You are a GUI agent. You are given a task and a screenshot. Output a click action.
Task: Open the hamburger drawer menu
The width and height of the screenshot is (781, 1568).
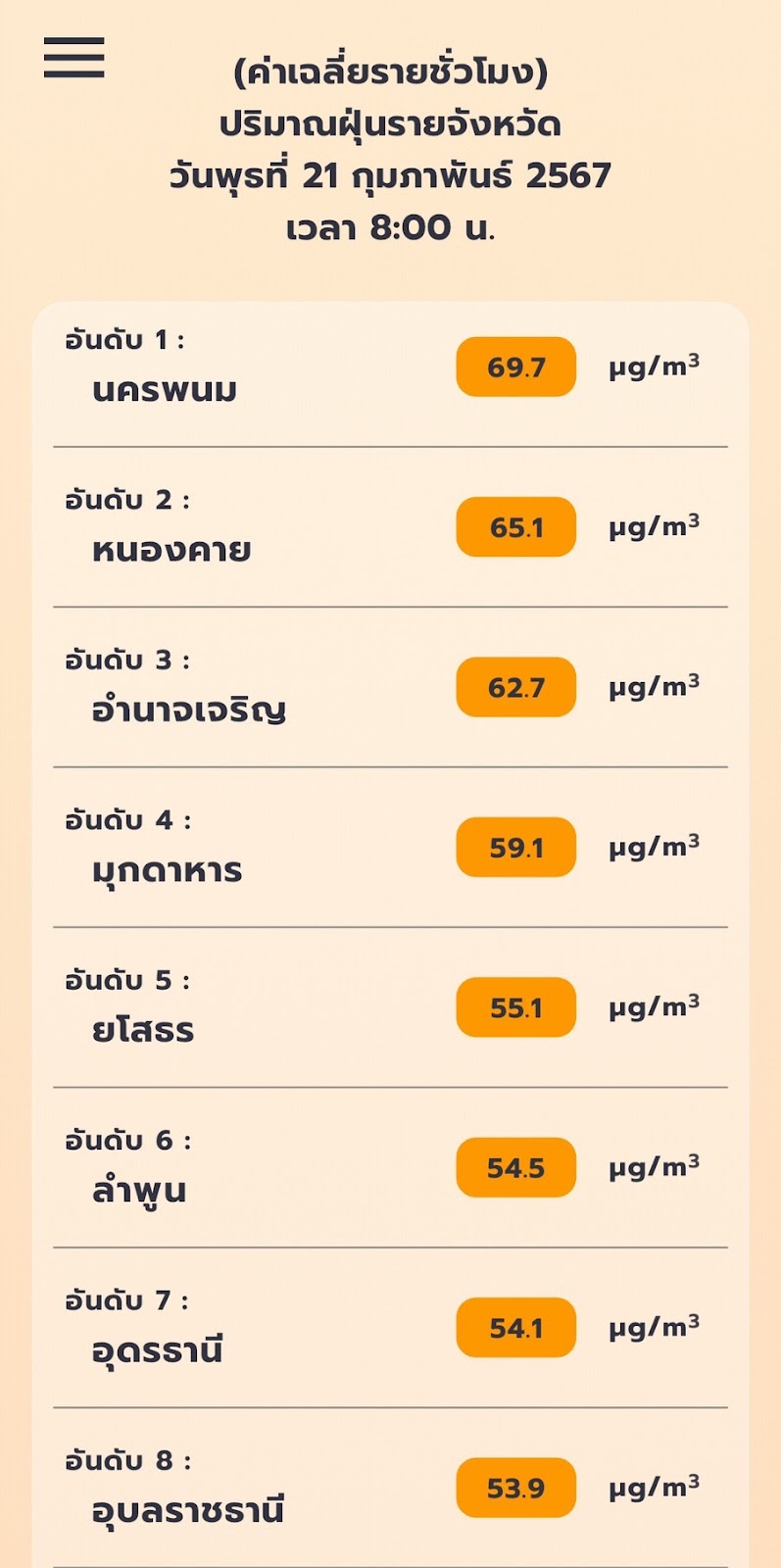pos(73,58)
